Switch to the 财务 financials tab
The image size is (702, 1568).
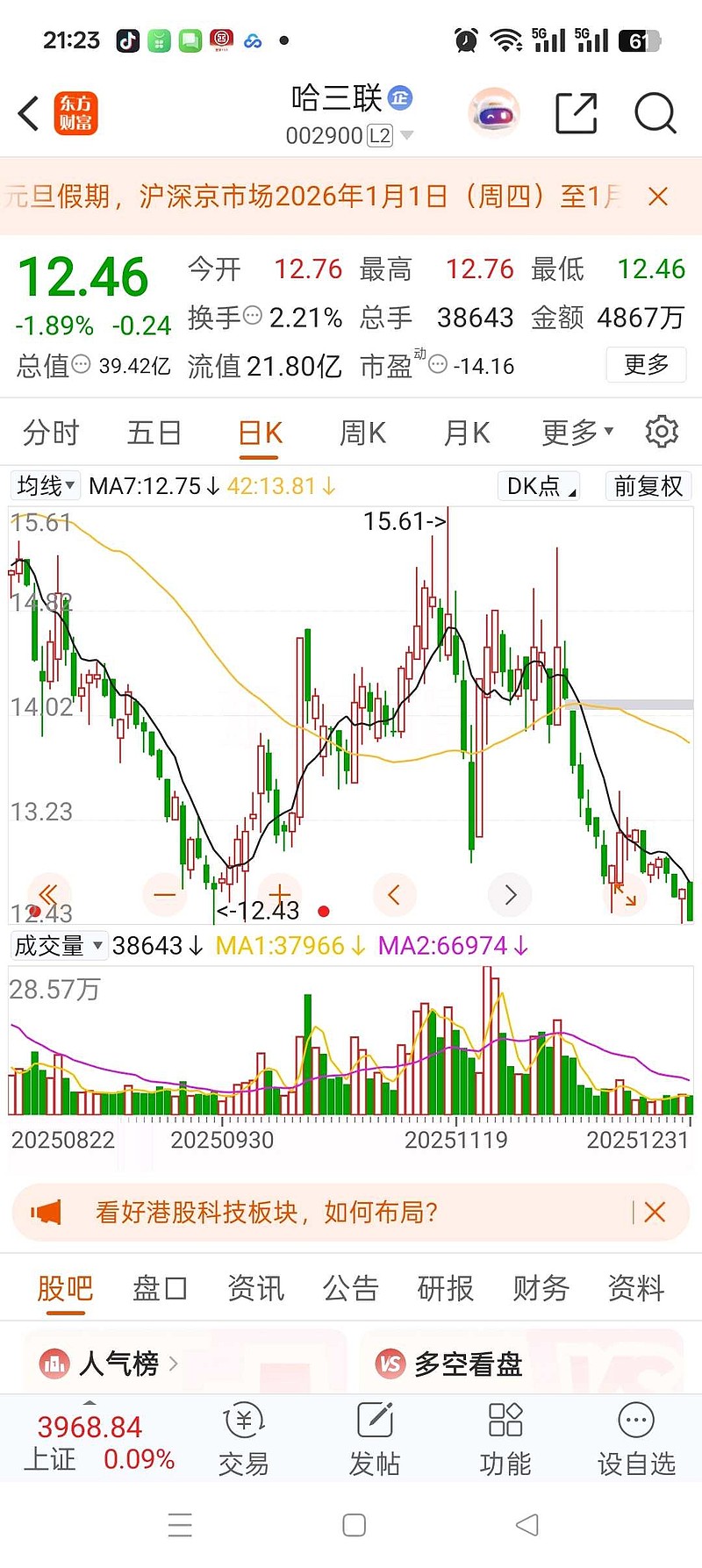click(x=539, y=1288)
